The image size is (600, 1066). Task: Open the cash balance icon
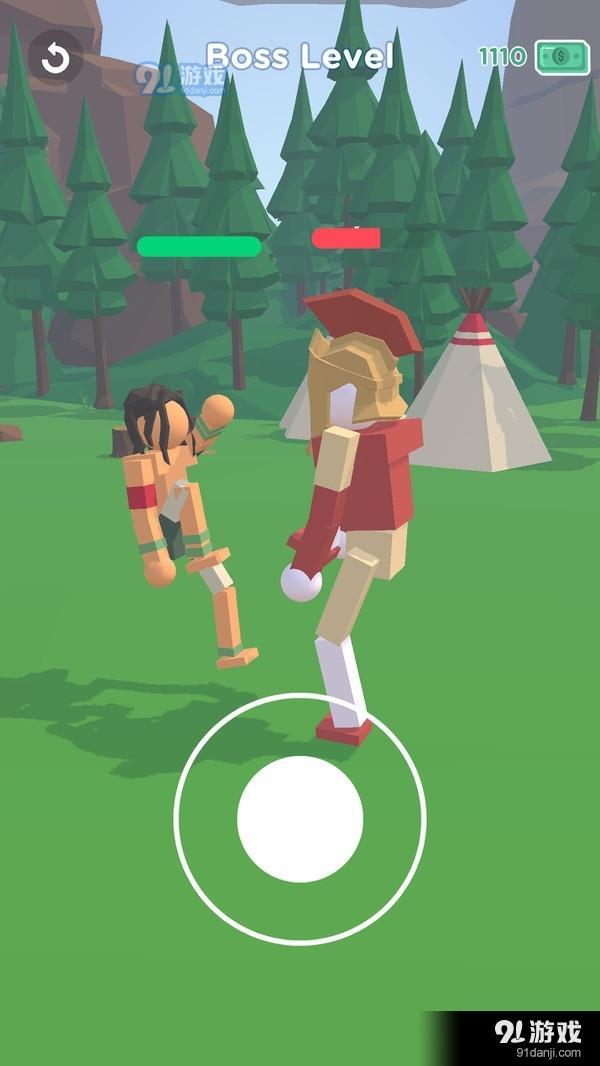tap(562, 58)
